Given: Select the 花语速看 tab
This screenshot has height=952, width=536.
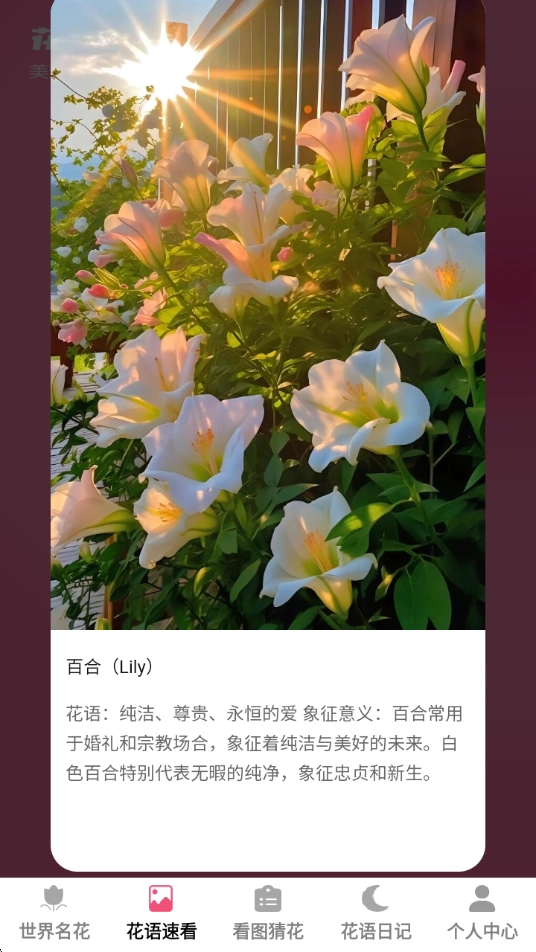Looking at the screenshot, I should pos(161,913).
